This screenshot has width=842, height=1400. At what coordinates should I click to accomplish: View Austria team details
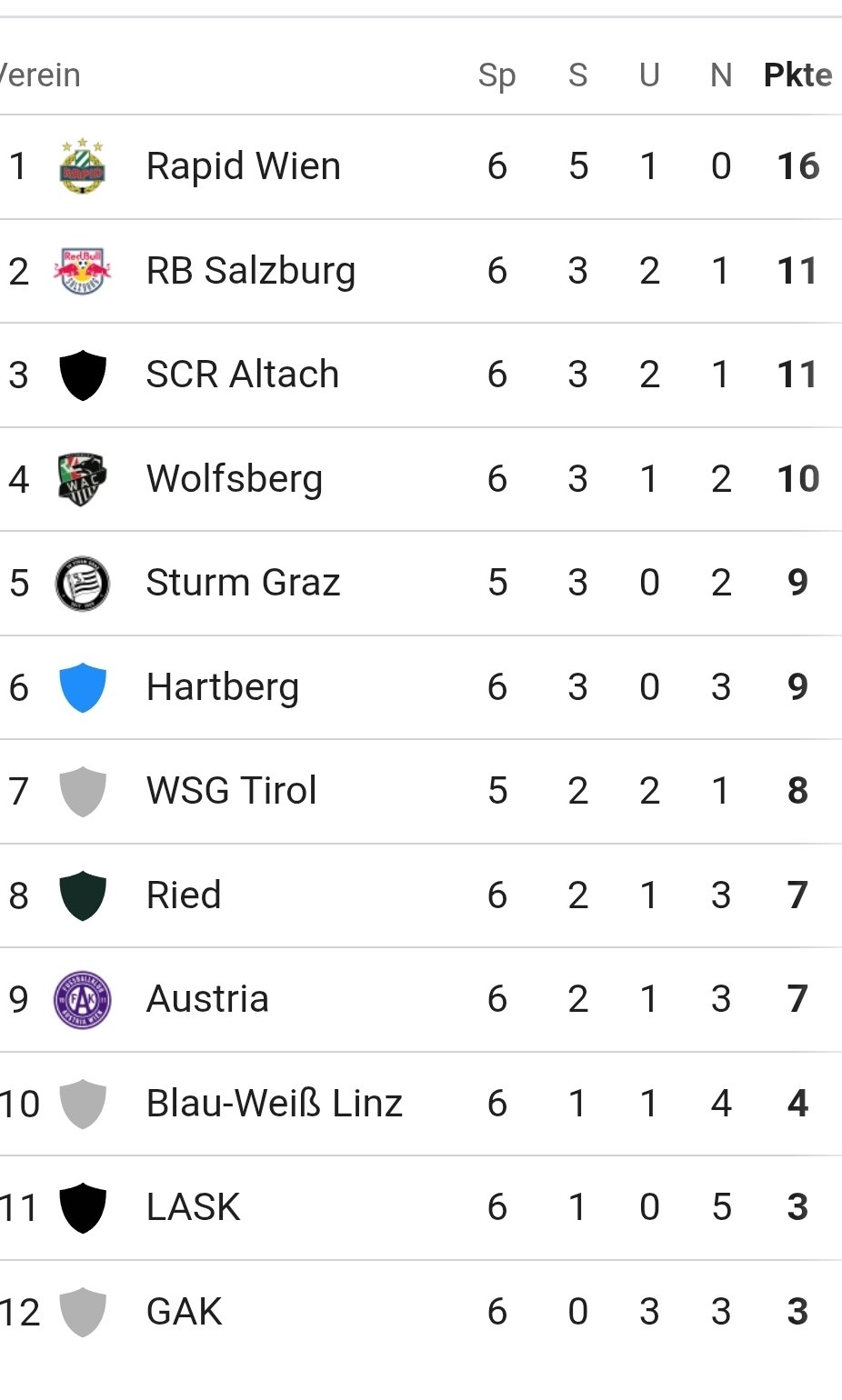421,1000
